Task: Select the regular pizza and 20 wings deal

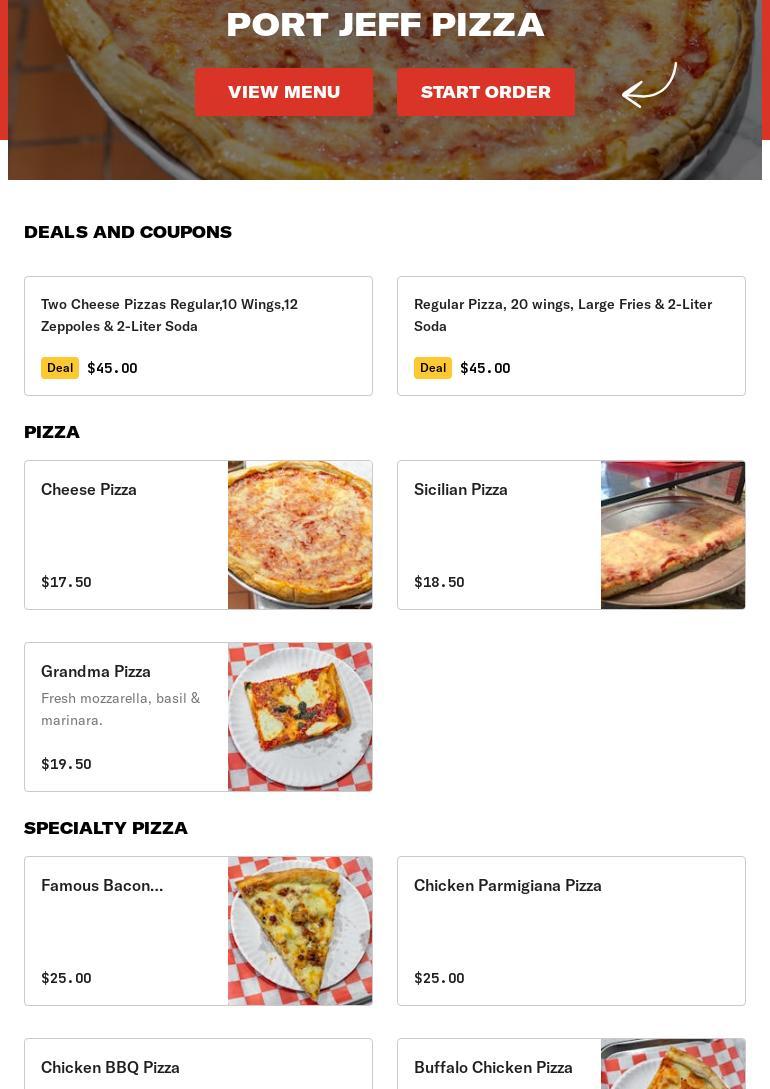Action: tap(571, 336)
